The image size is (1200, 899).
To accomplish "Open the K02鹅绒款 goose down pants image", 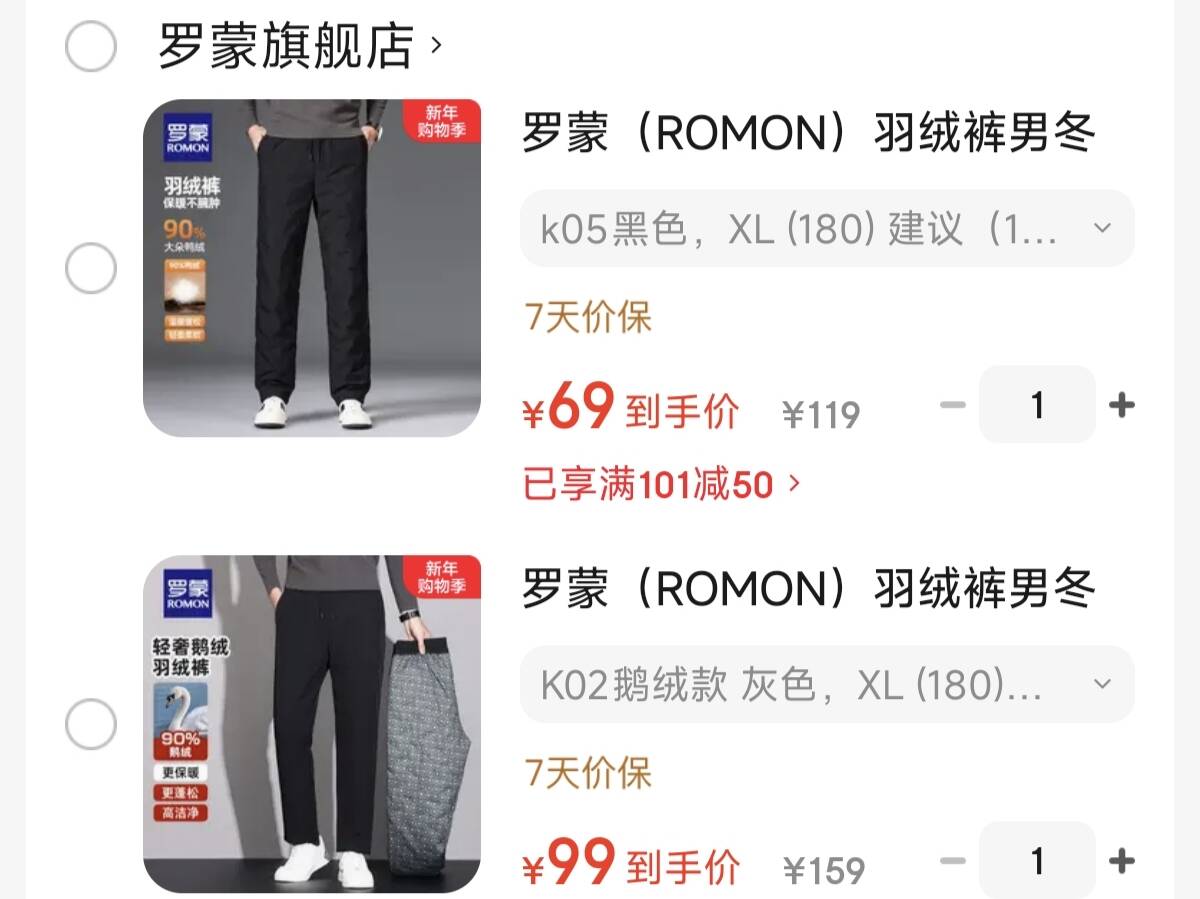I will 312,724.
